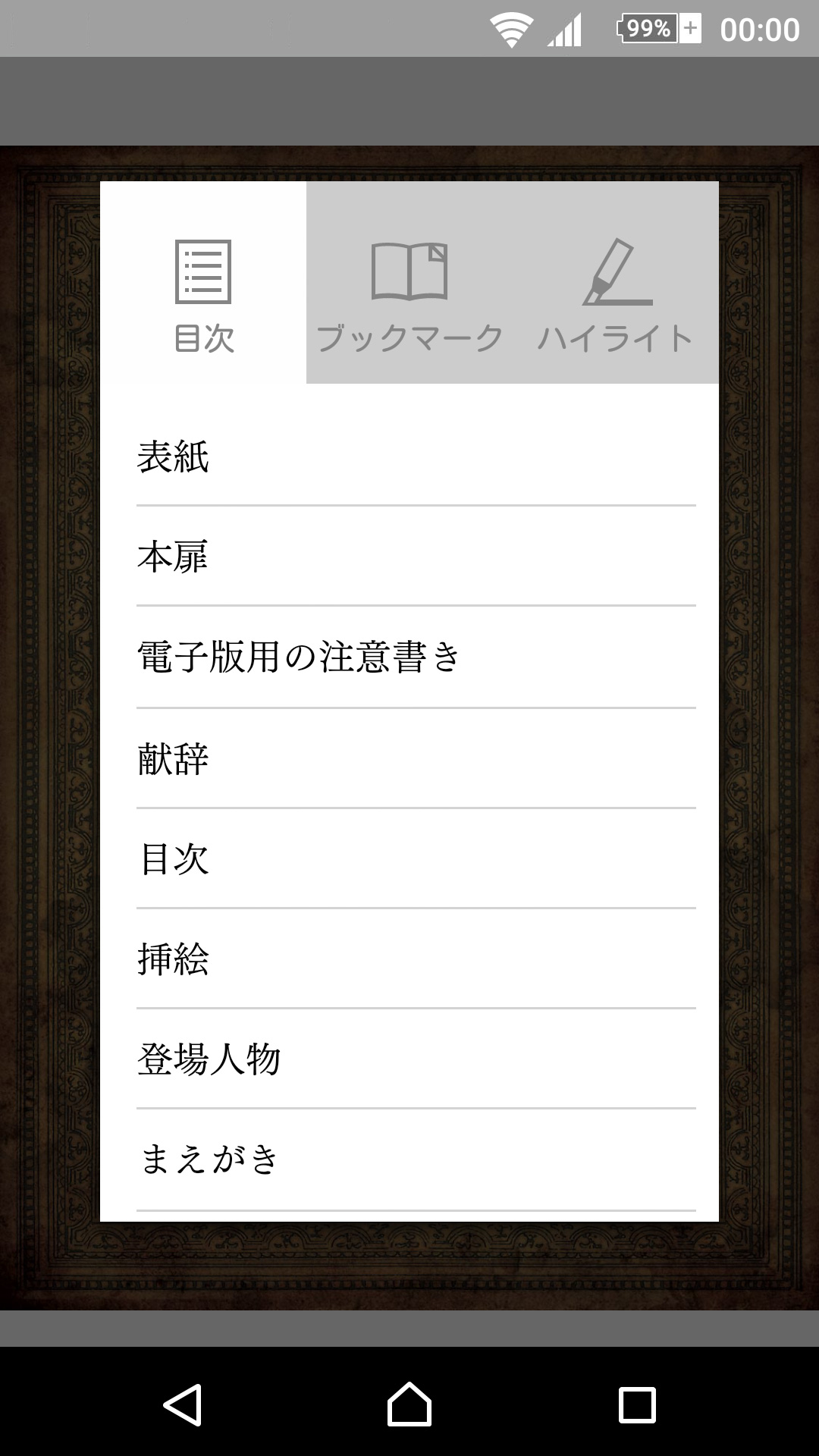The height and width of the screenshot is (1456, 819).
Task: Open the 表紙 chapter
Action: pyautogui.click(x=416, y=457)
